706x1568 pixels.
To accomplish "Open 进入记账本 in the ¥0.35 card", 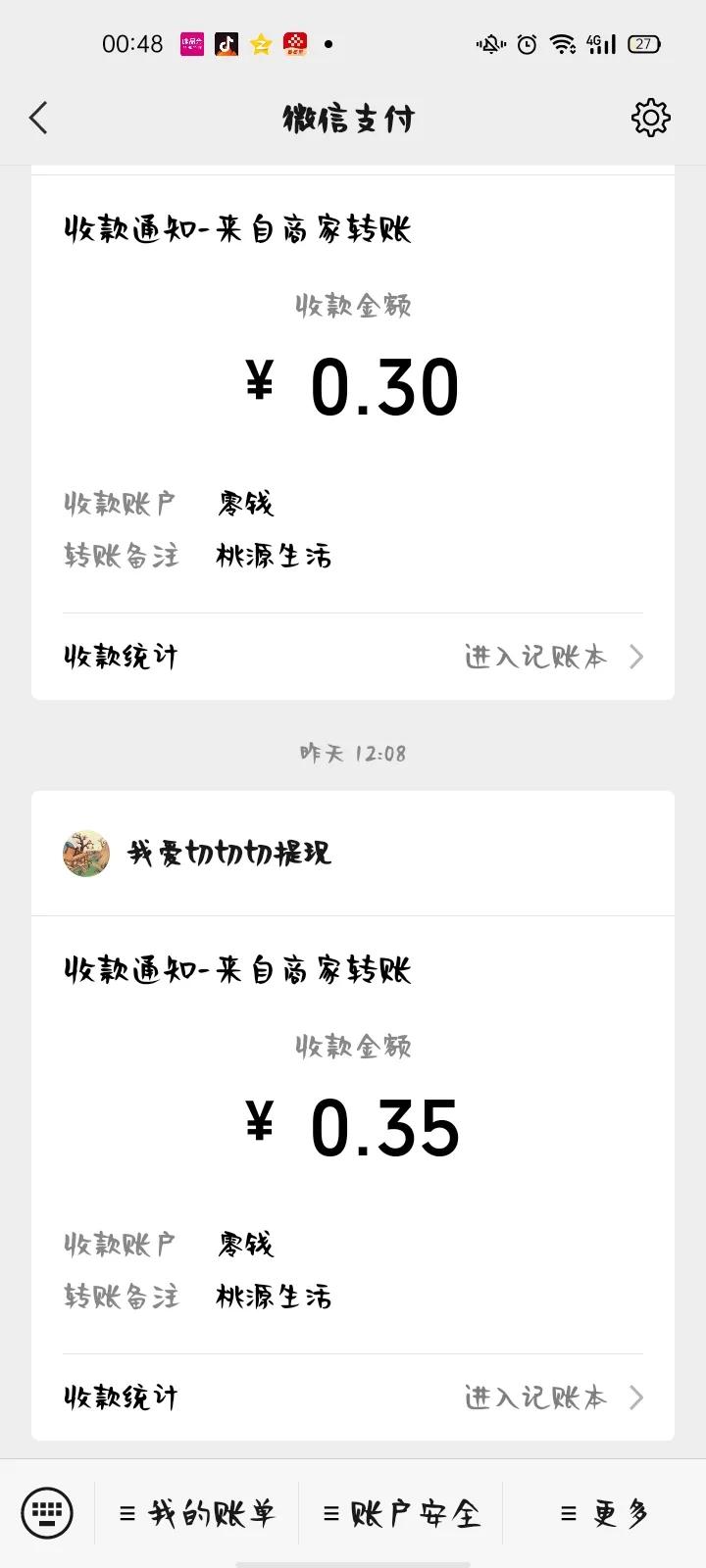I will (x=536, y=1396).
